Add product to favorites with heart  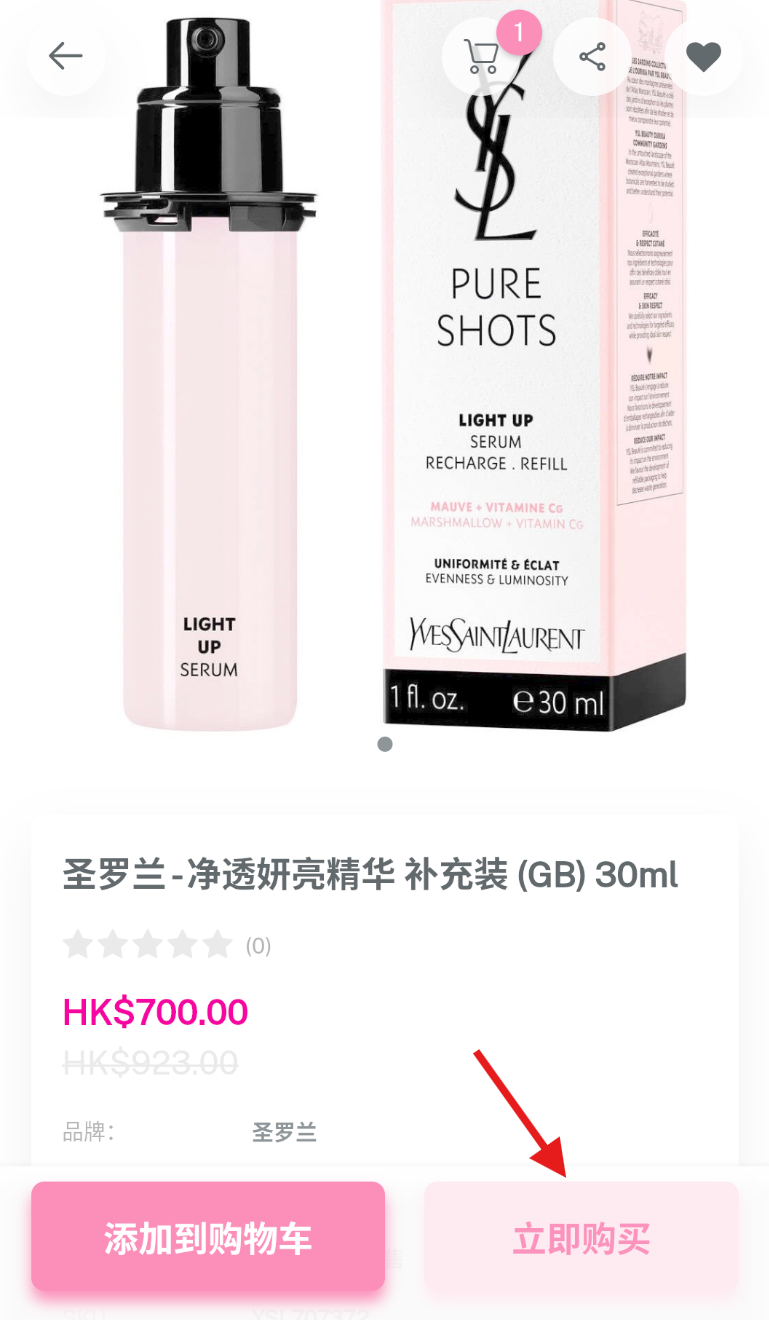(703, 57)
